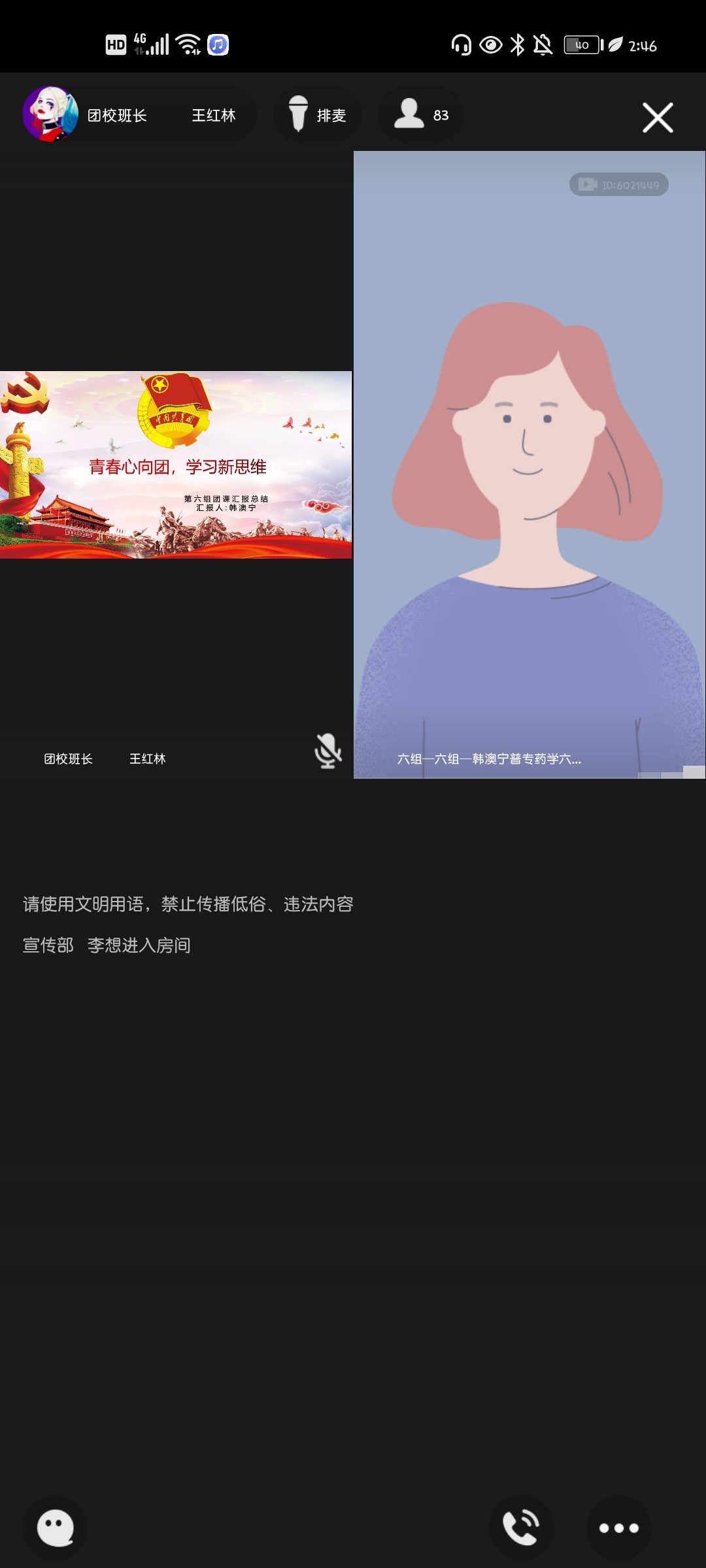The height and width of the screenshot is (1568, 706).
Task: Open the three-dot more options menu
Action: point(618,1527)
